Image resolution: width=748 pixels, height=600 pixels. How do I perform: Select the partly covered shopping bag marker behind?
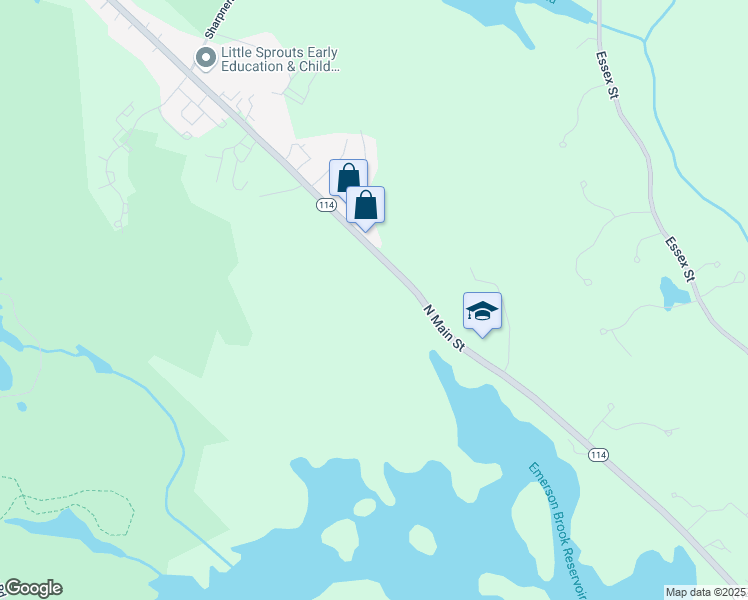(x=341, y=174)
